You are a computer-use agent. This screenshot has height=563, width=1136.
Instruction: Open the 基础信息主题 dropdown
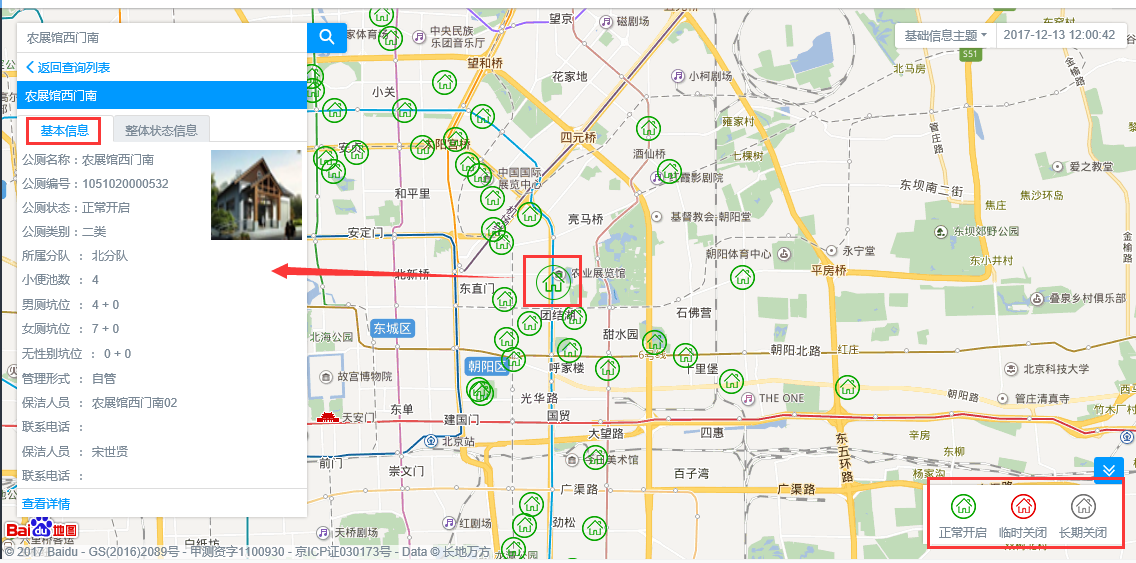[x=945, y=35]
